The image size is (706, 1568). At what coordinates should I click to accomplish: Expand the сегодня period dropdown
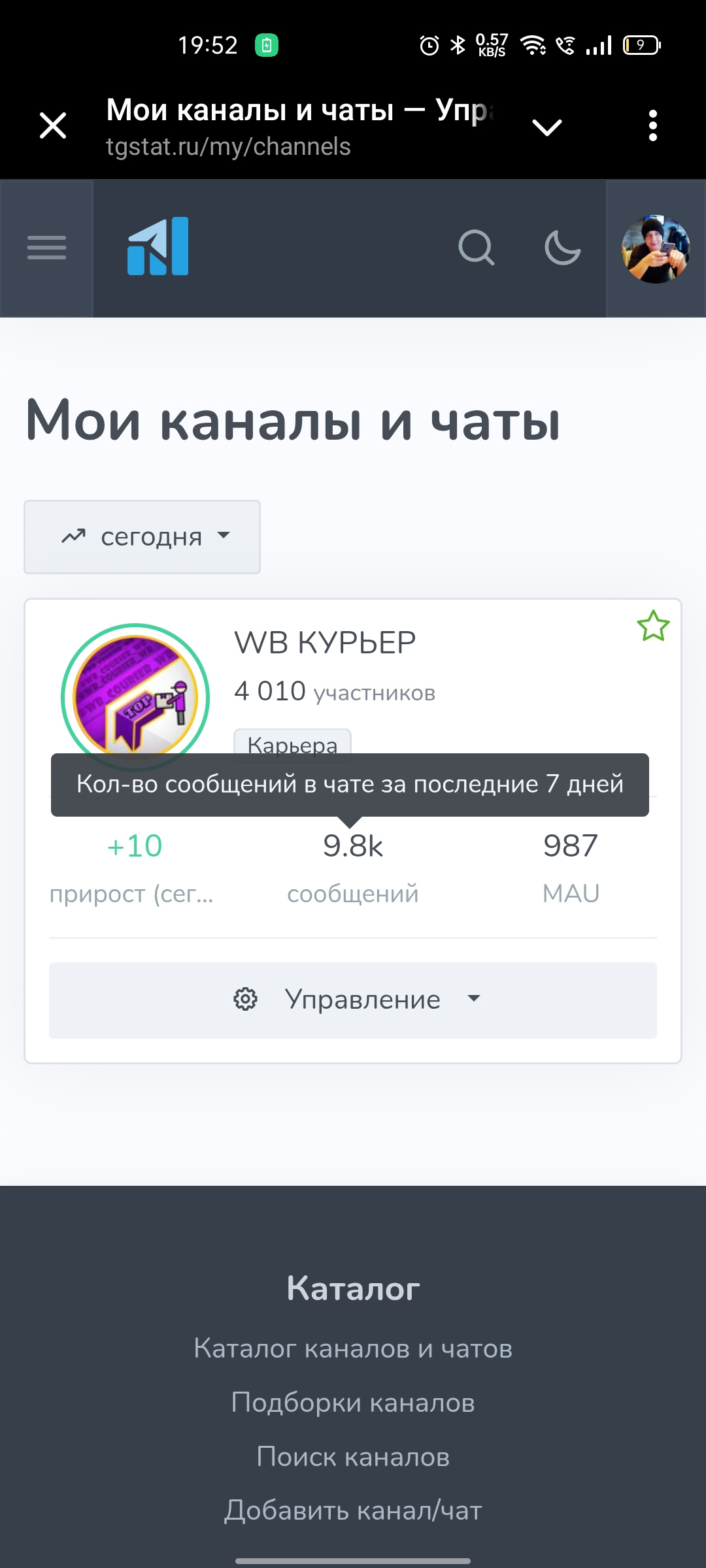pos(143,537)
